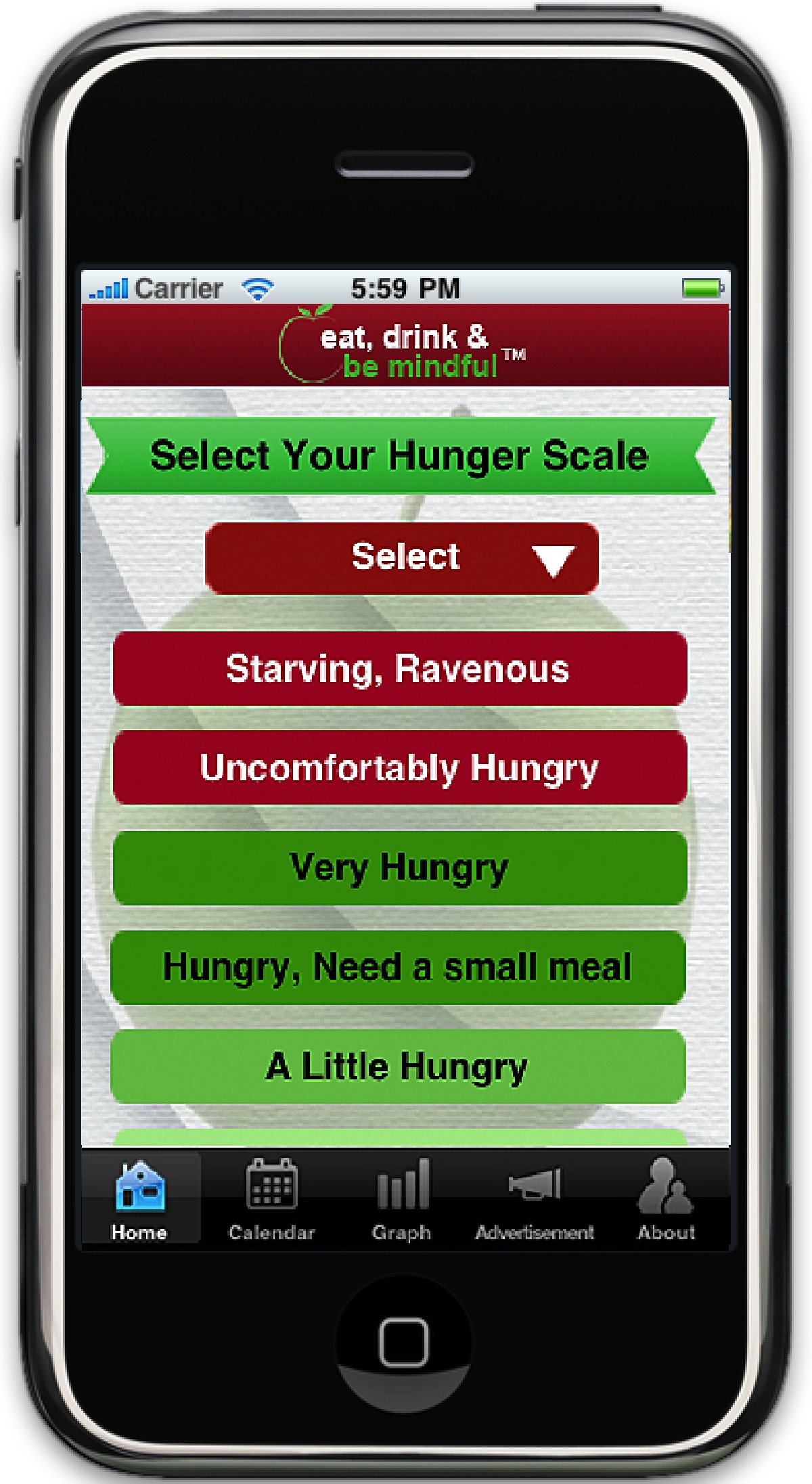
Task: Tap the Home tab
Action: (140, 1199)
